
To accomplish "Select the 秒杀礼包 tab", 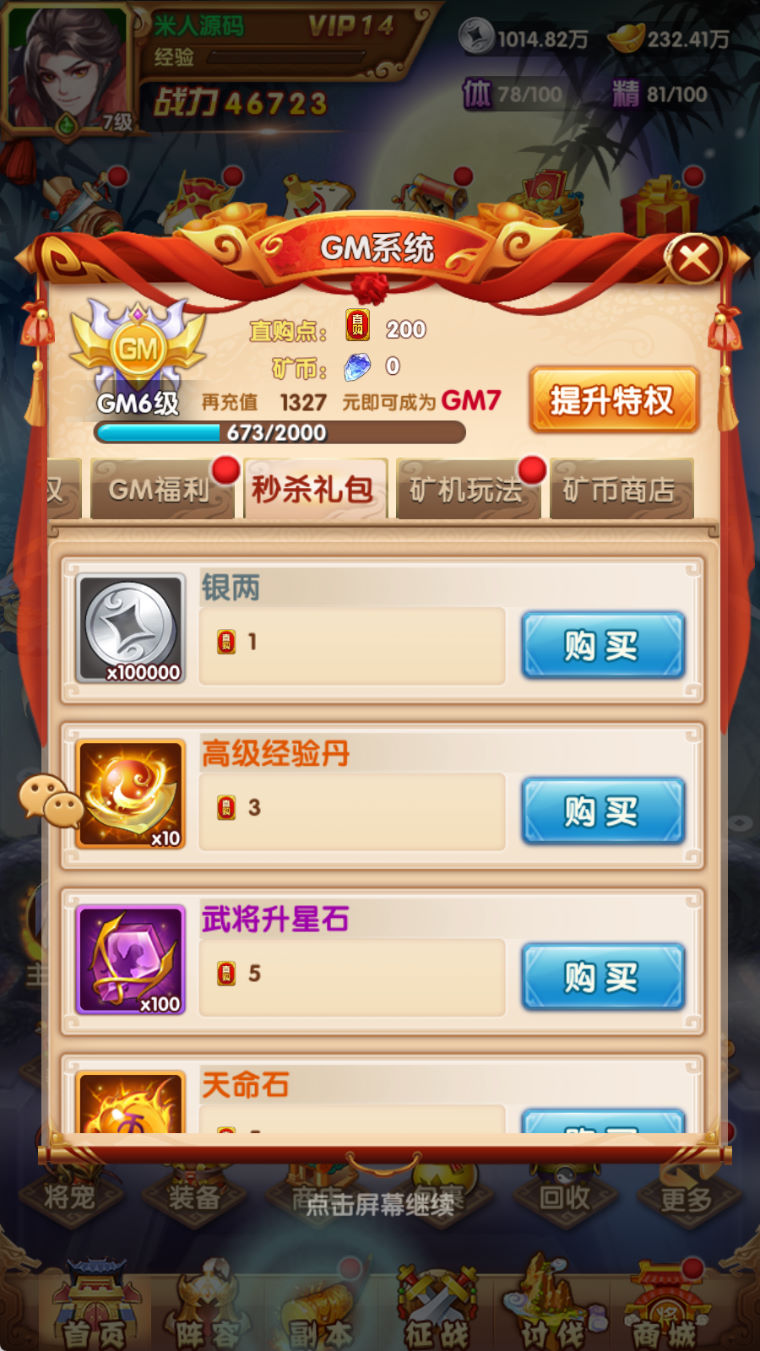I will click(x=315, y=489).
